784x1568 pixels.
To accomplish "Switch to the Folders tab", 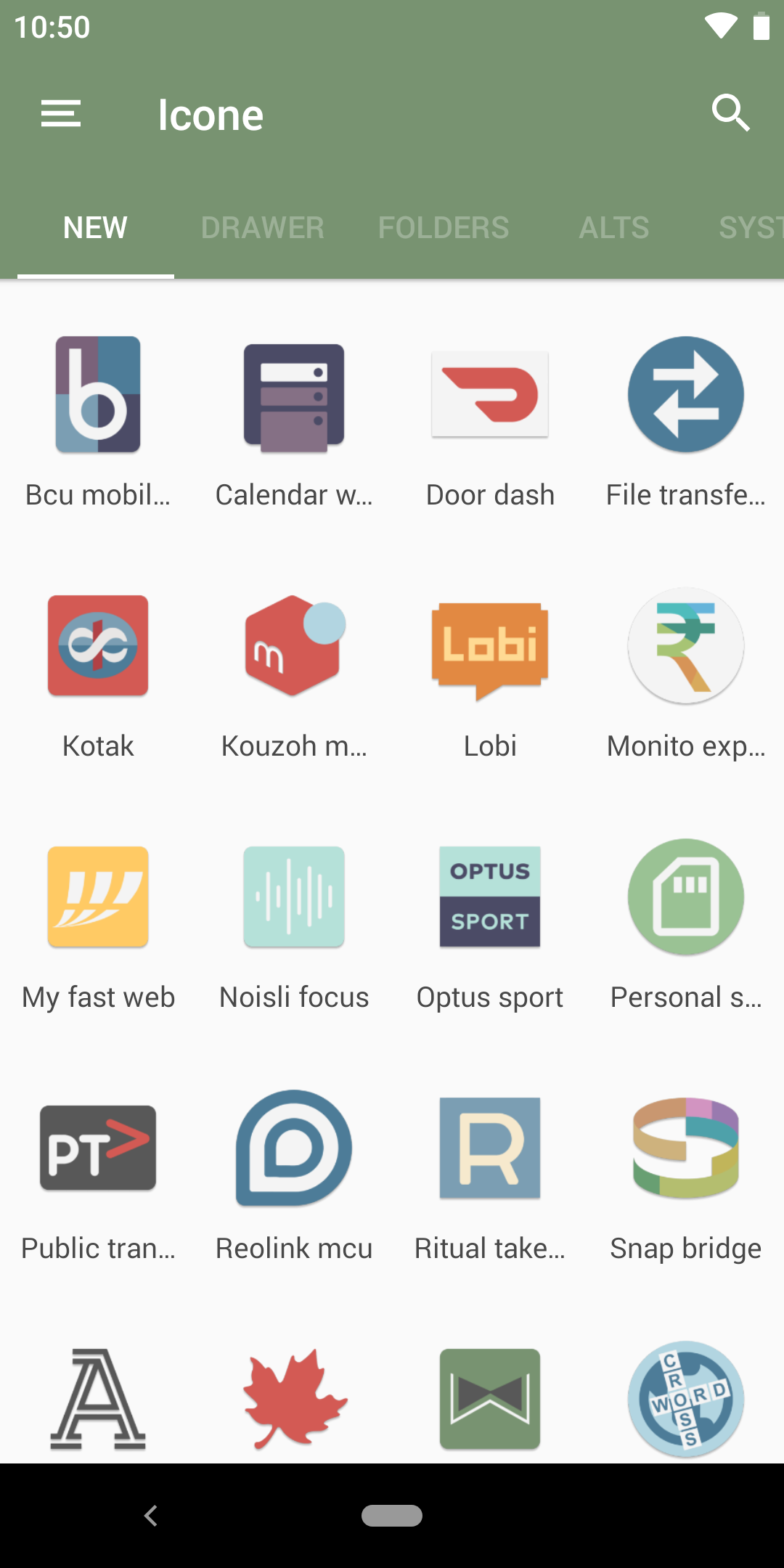I will click(x=444, y=228).
